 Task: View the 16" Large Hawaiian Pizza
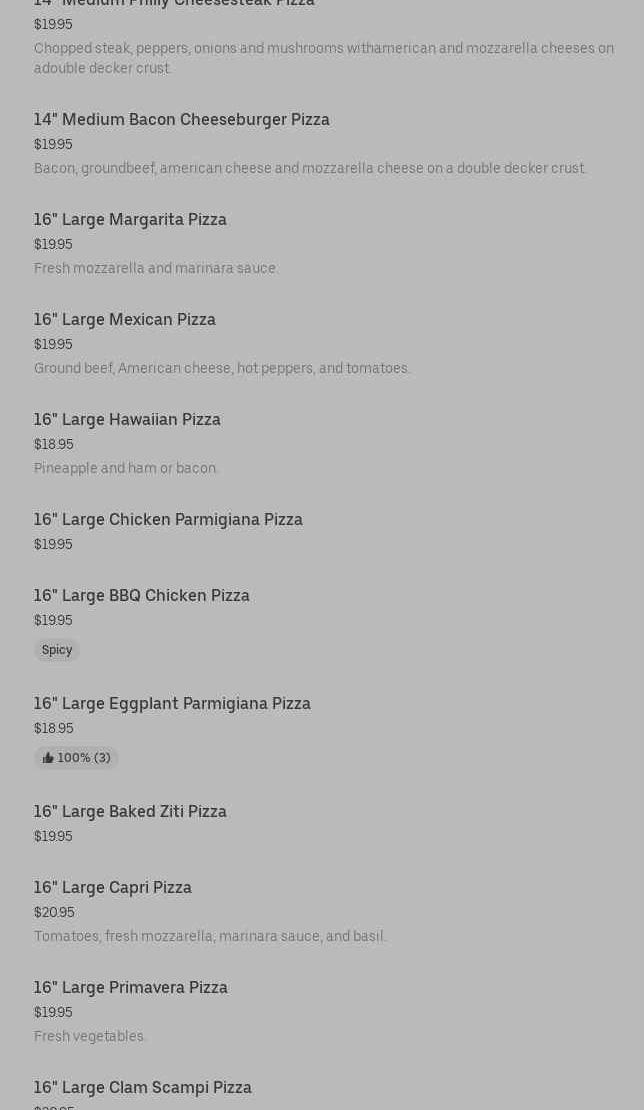click(127, 420)
